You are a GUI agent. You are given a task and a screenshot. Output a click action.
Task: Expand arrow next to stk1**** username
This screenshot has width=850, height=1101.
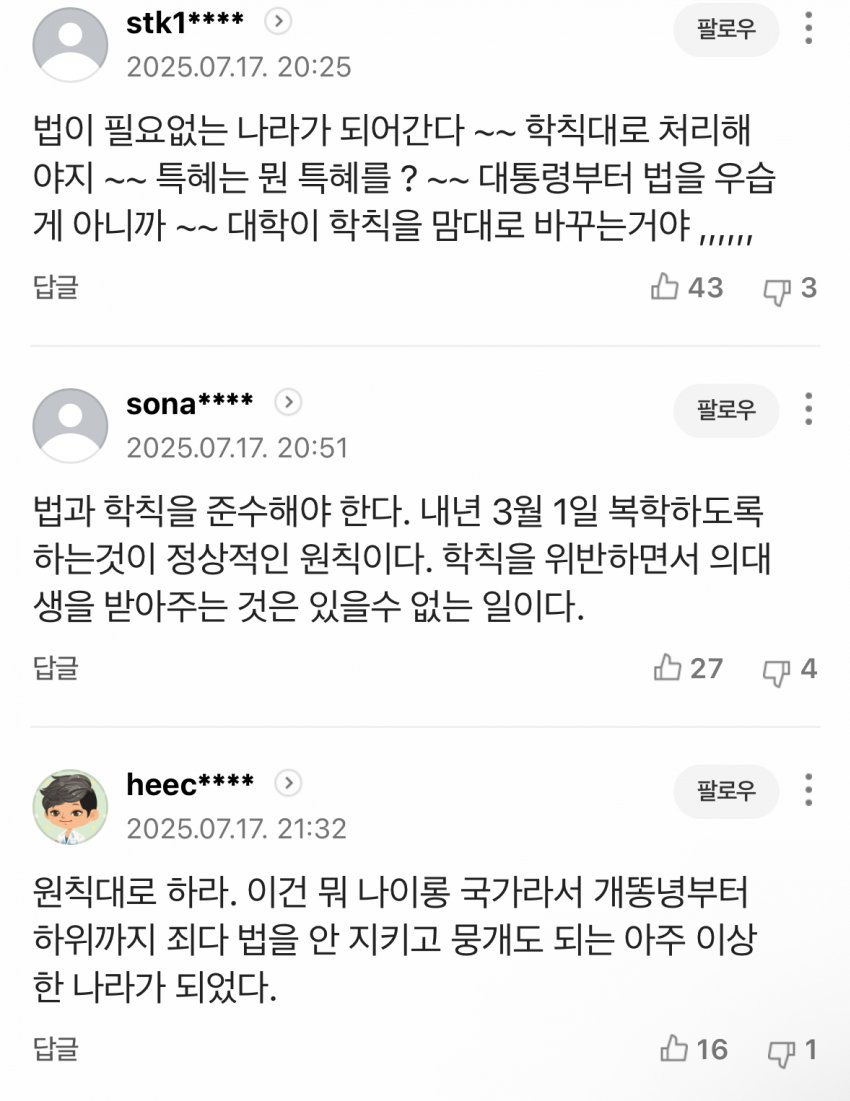click(x=279, y=20)
